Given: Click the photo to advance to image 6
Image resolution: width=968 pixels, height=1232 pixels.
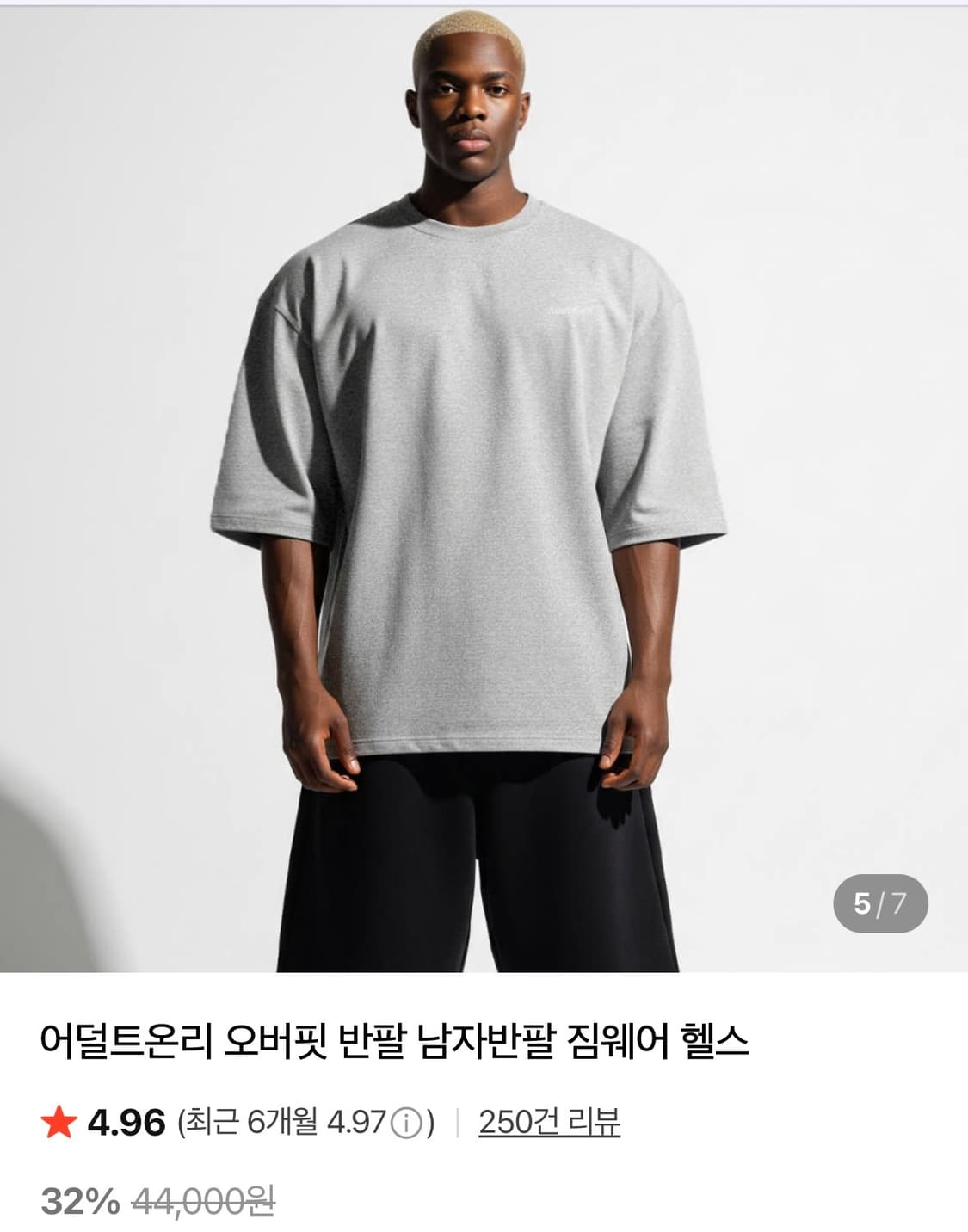Looking at the screenshot, I should (482, 490).
